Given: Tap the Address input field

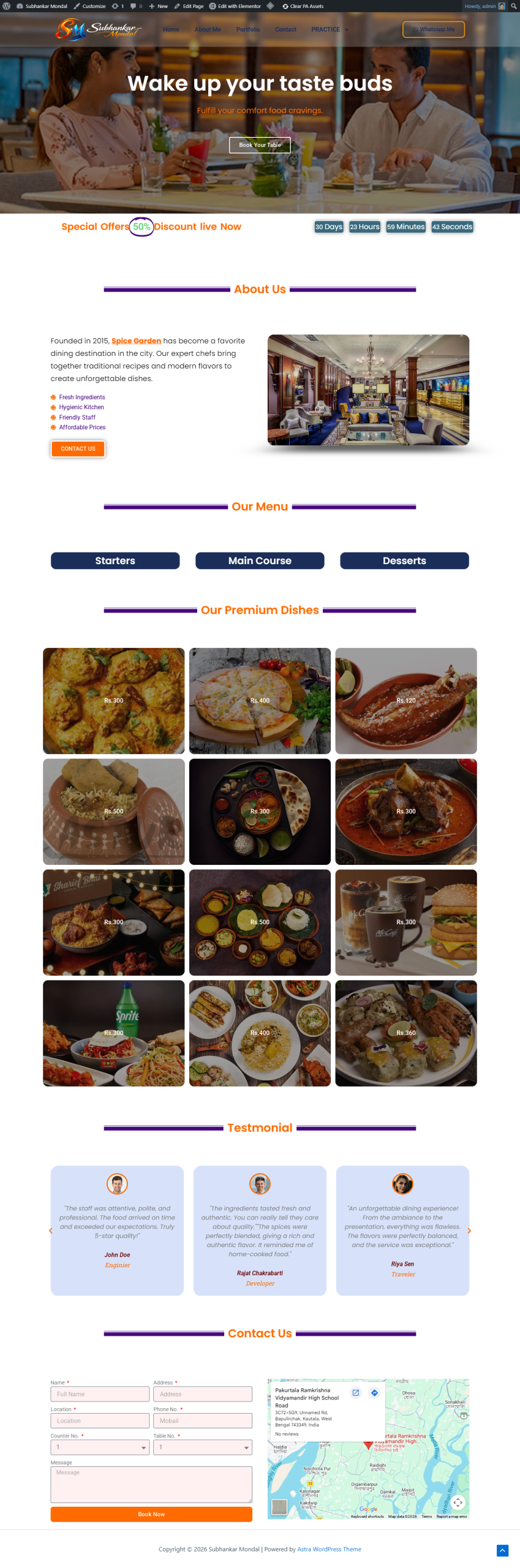Looking at the screenshot, I should click(x=203, y=1394).
